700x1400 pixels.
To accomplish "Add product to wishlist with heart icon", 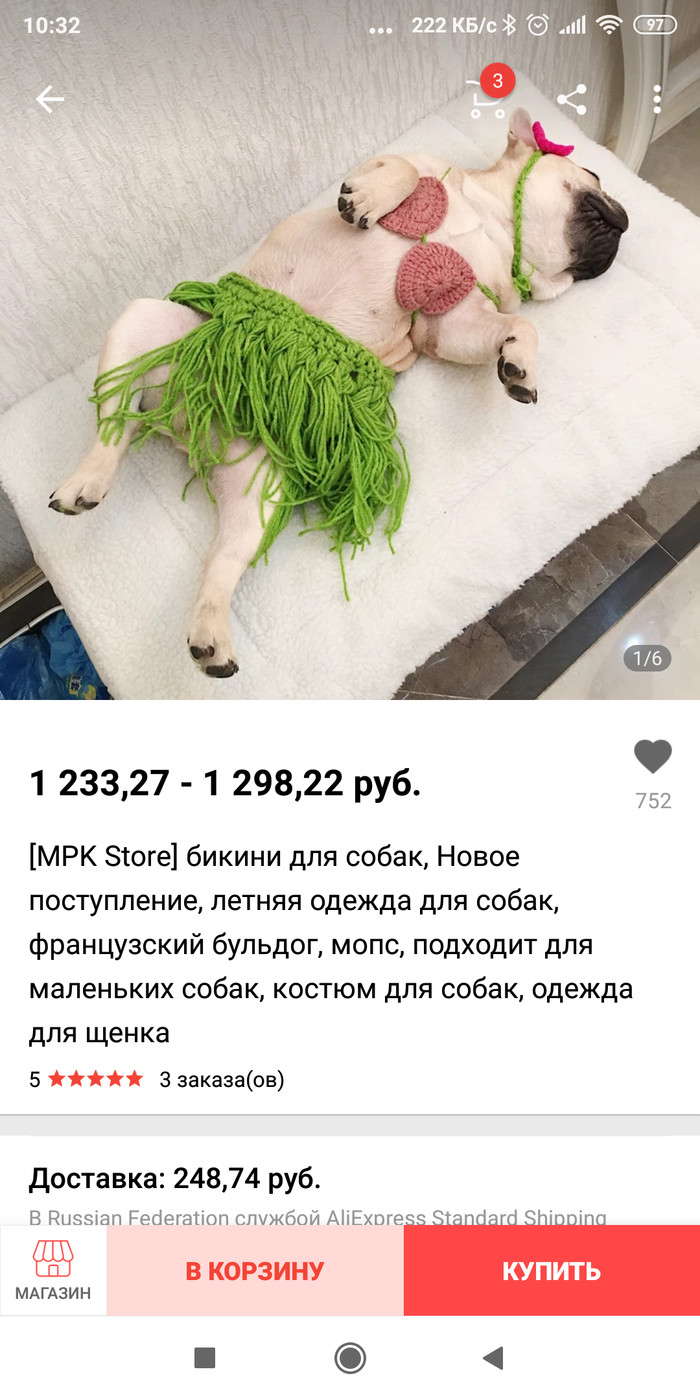I will pos(653,757).
